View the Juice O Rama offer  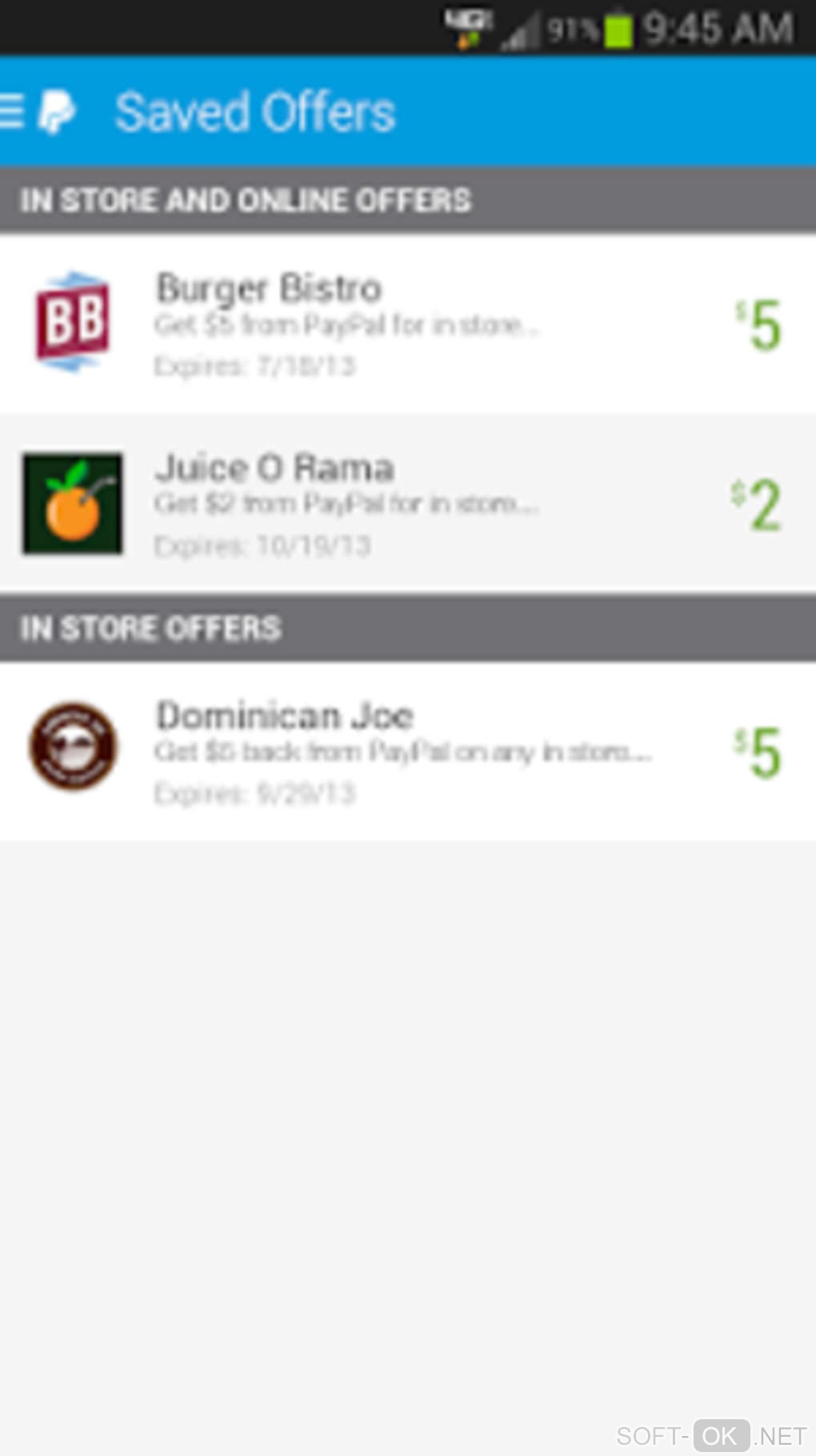click(x=406, y=504)
